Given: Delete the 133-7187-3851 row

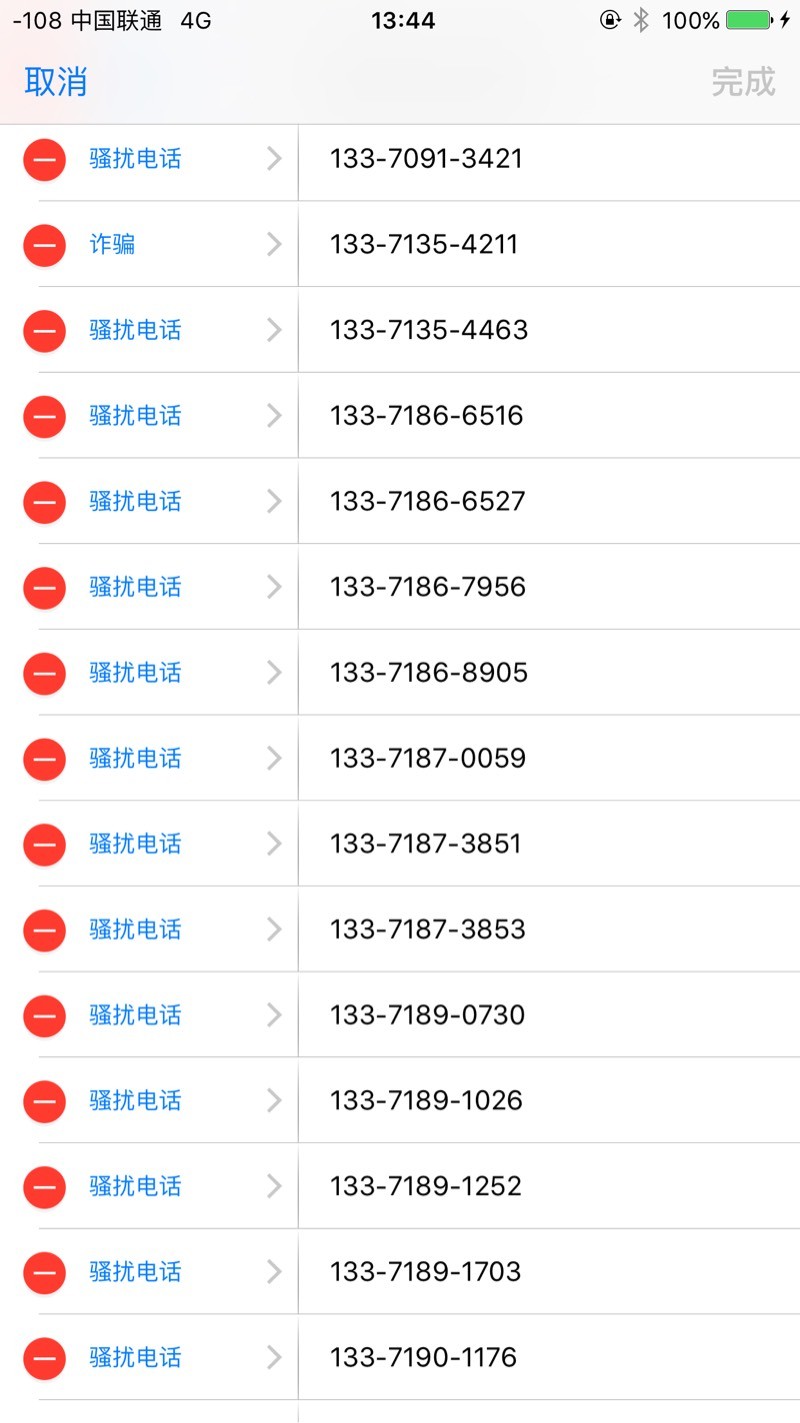Looking at the screenshot, I should pyautogui.click(x=45, y=844).
